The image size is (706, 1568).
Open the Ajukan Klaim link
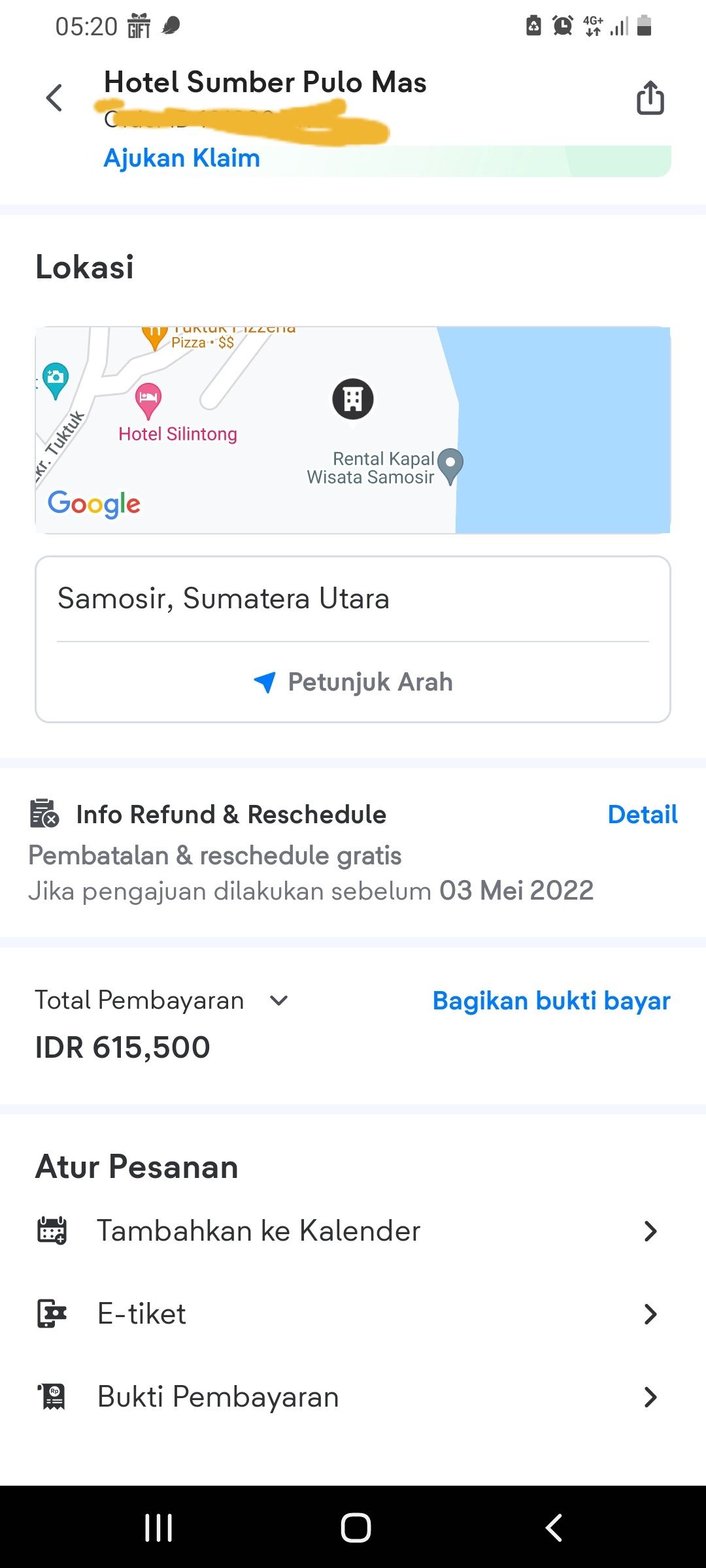(x=182, y=158)
